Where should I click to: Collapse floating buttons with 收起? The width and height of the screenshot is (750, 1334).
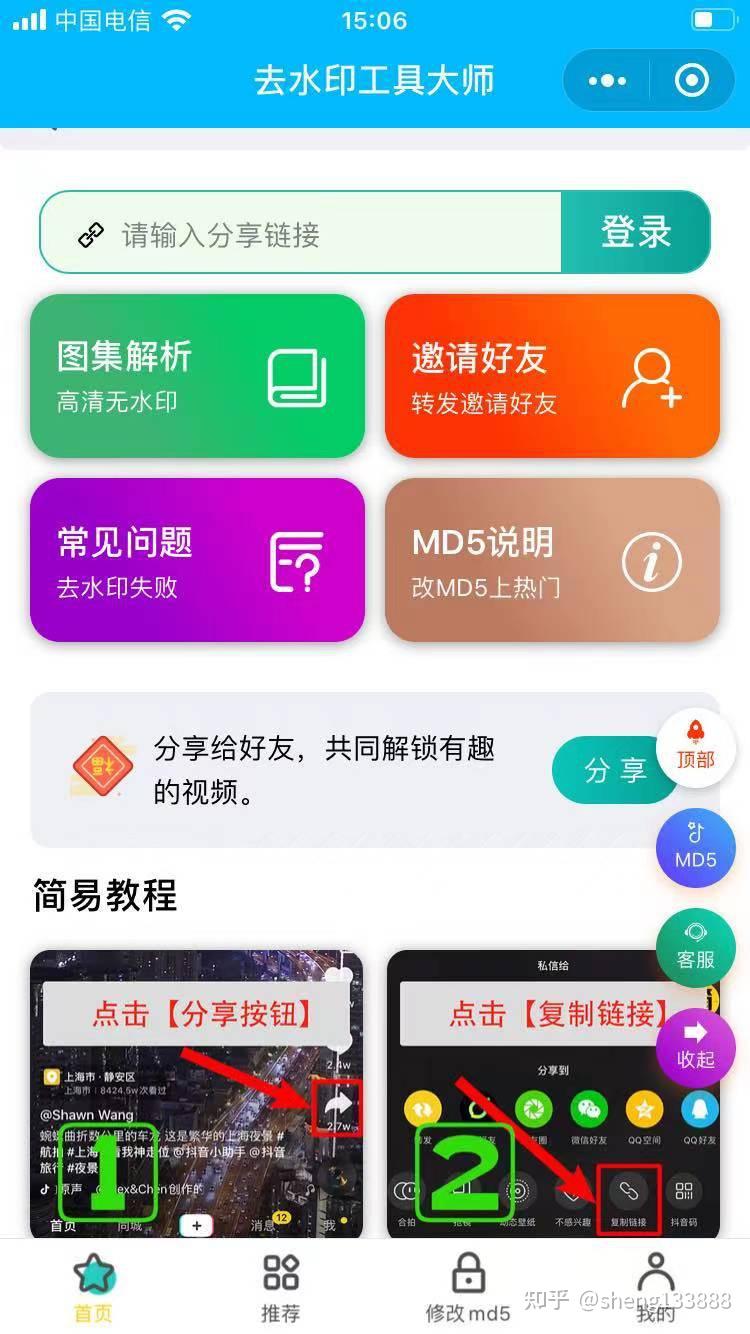click(x=696, y=1048)
